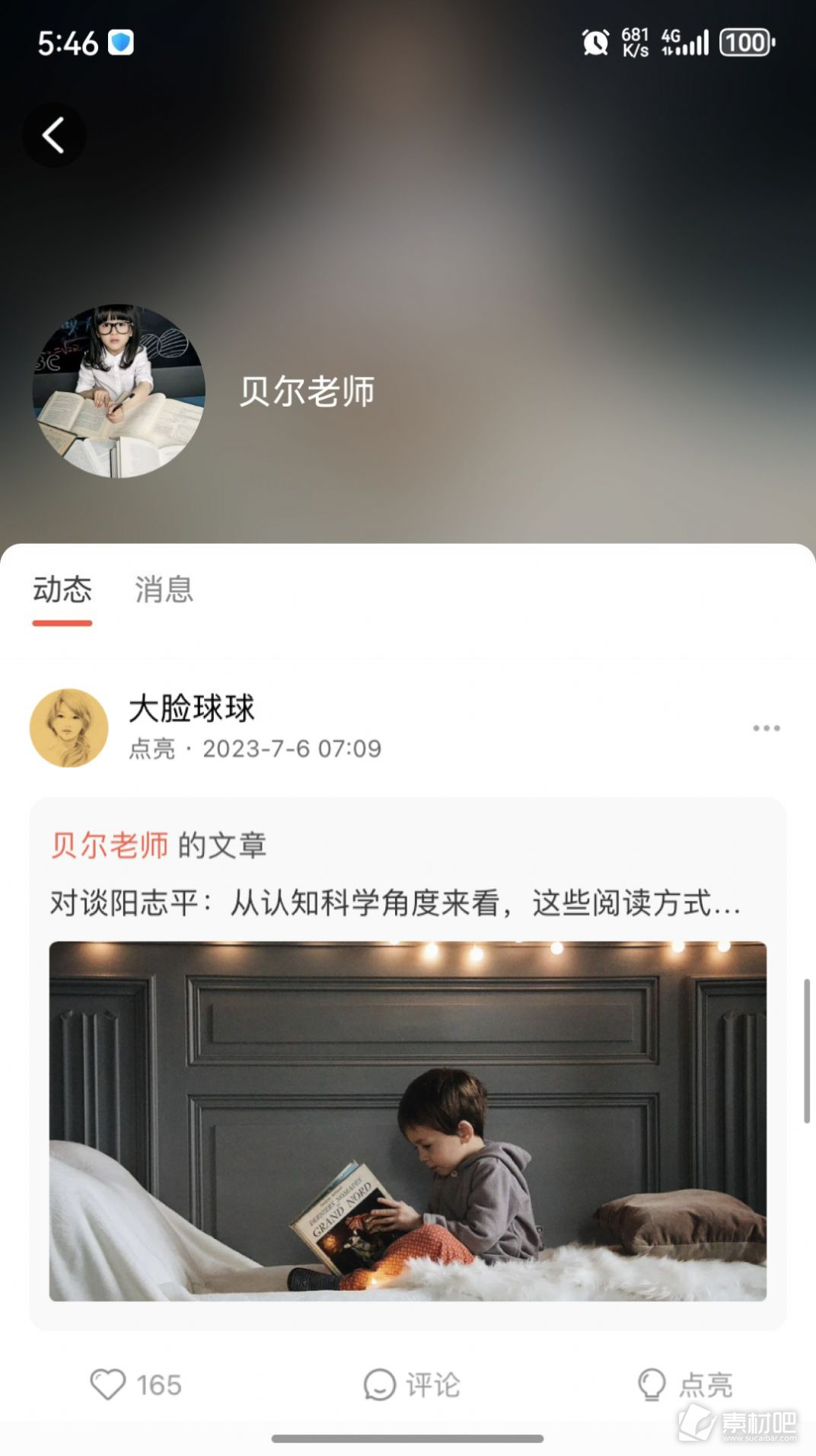Open the three-dot menu on 大脸球球's post

coord(766,728)
